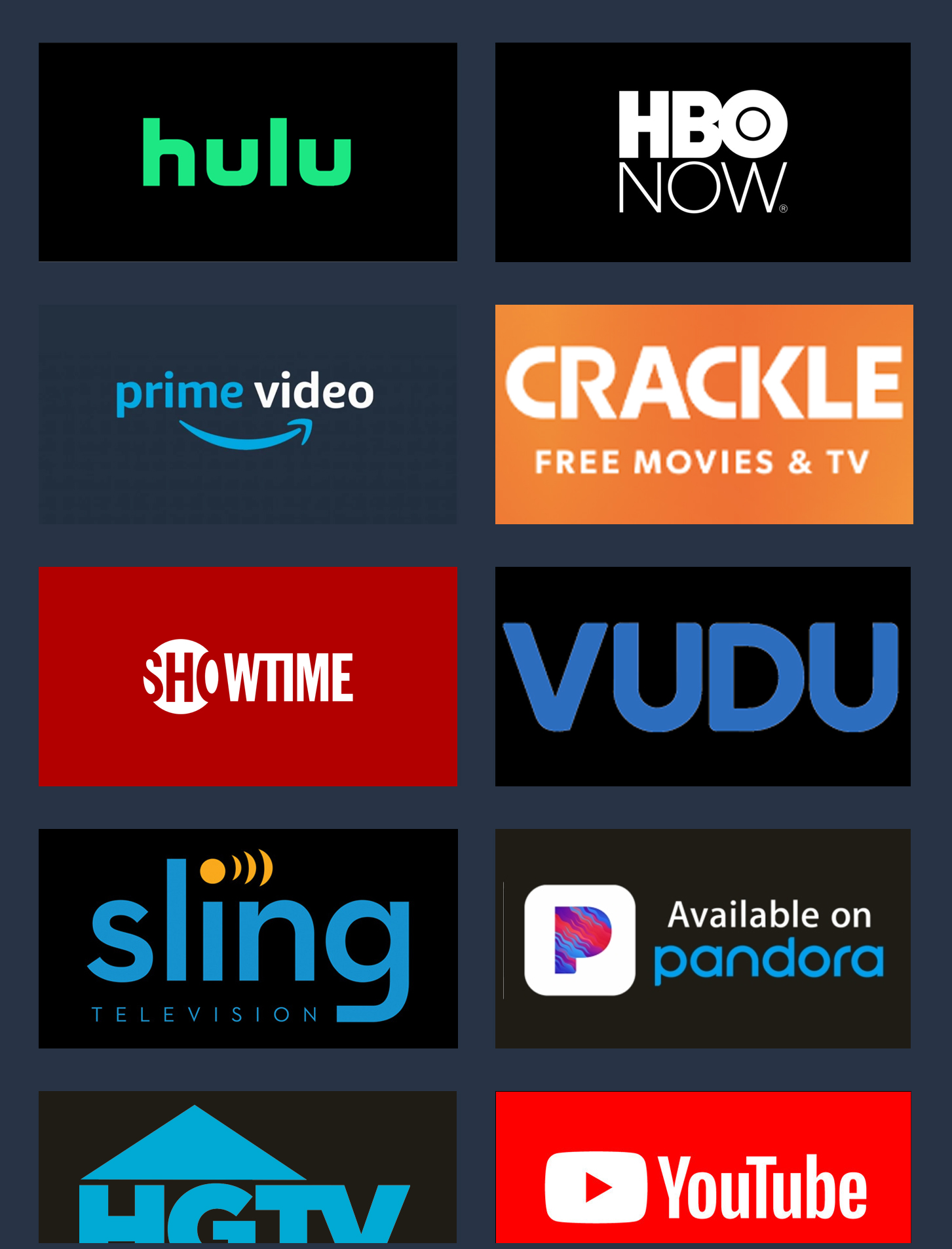The image size is (952, 1249).
Task: Open Sling Television
Action: coord(248,938)
